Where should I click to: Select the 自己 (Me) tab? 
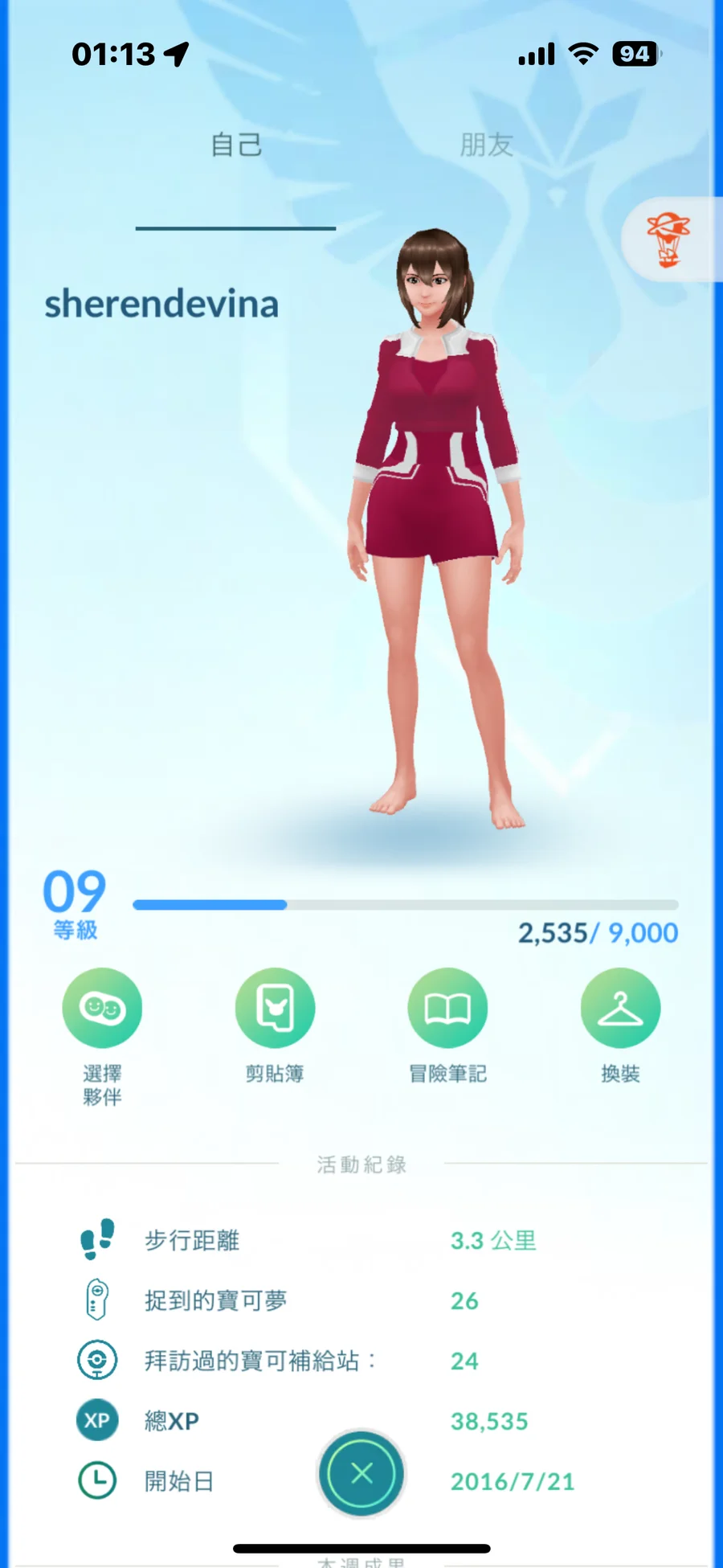pyautogui.click(x=236, y=145)
